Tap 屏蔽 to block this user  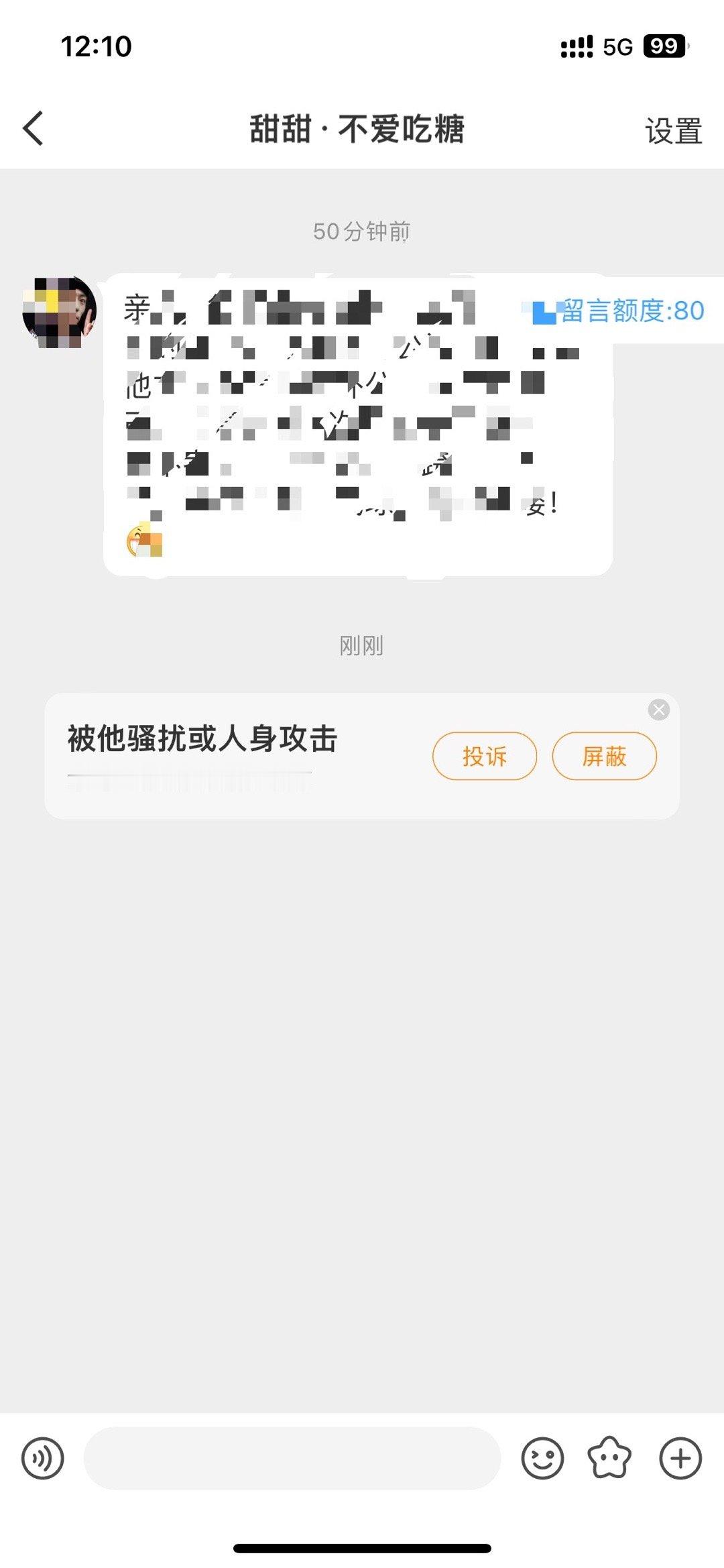(604, 756)
